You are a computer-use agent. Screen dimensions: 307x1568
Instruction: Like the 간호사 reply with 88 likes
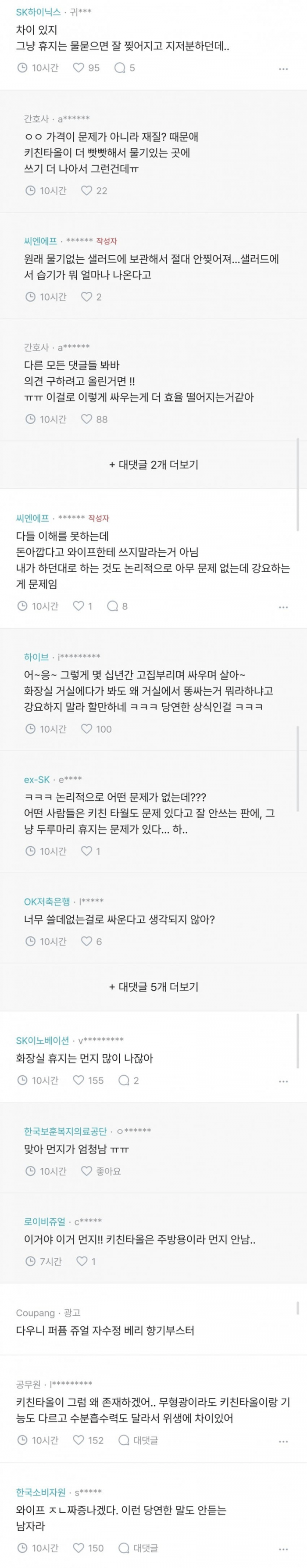[x=86, y=419]
